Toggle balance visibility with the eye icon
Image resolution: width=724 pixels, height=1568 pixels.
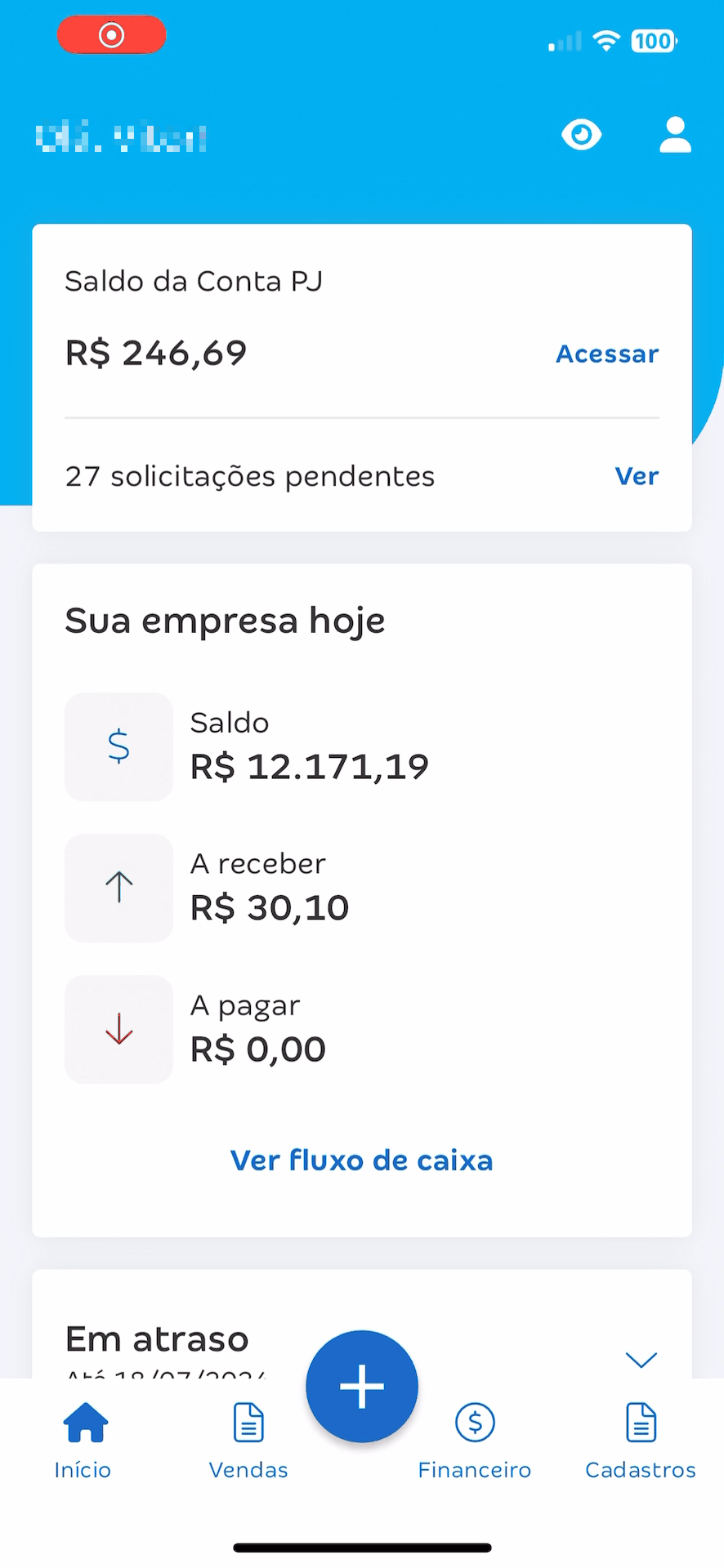(x=582, y=135)
